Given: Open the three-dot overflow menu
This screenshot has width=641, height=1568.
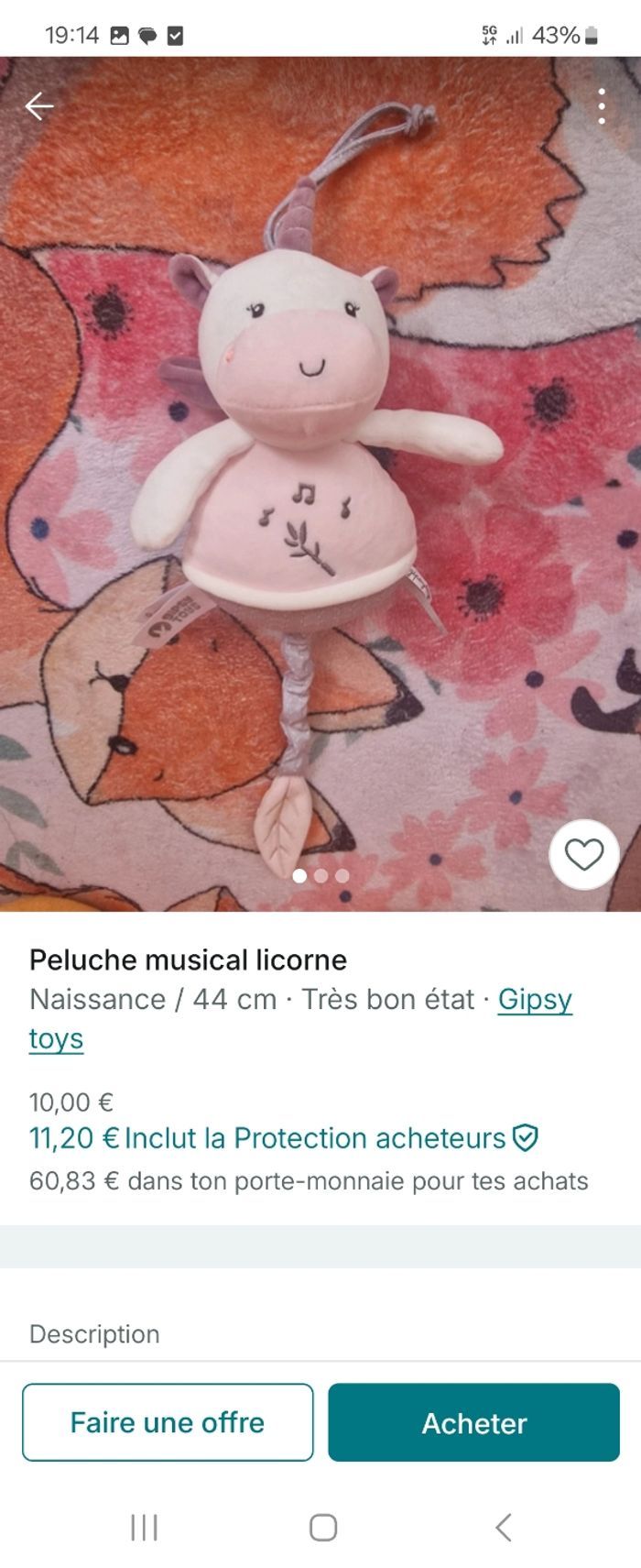Looking at the screenshot, I should coord(601,106).
